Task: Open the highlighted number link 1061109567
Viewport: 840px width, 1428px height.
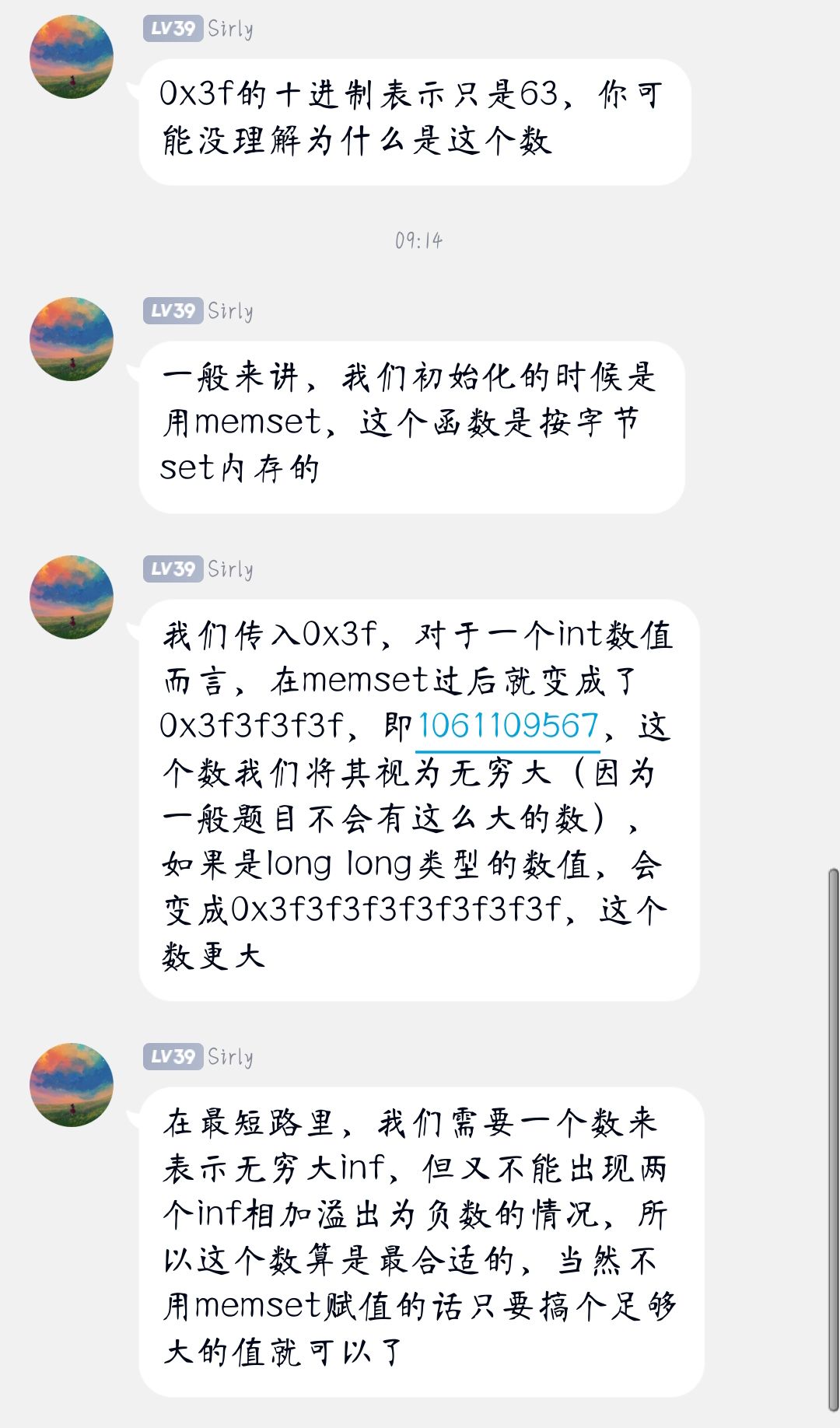Action: pyautogui.click(x=508, y=726)
